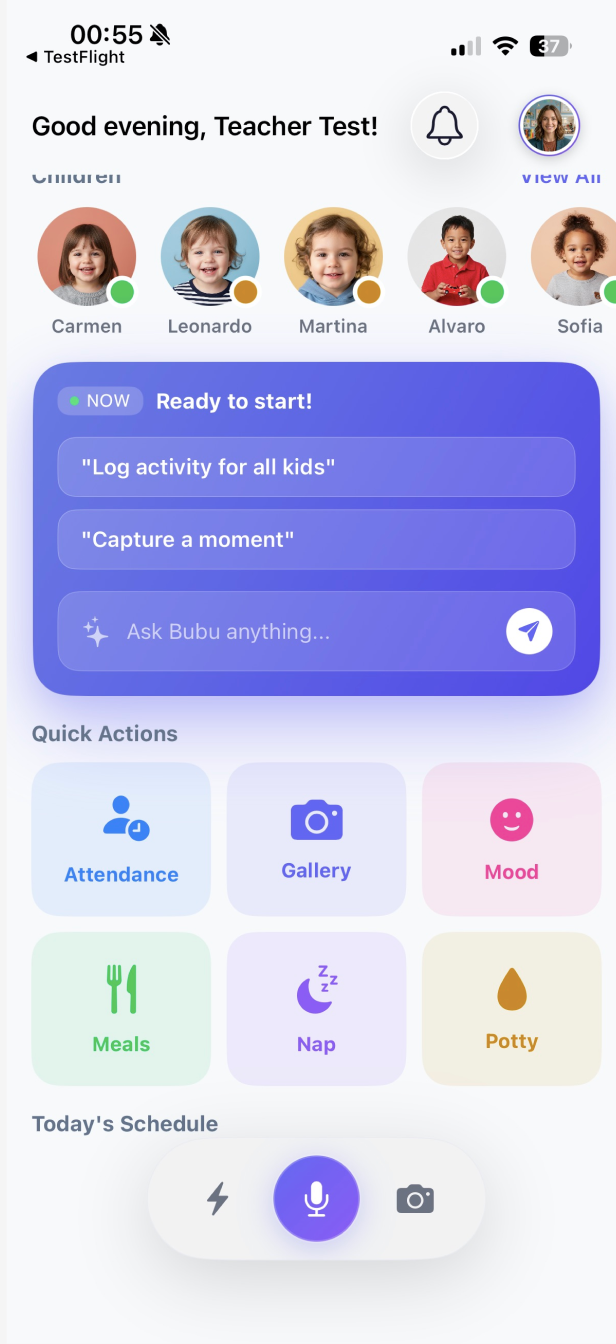Open Carmen's child profile
This screenshot has width=616, height=1344.
click(x=87, y=257)
